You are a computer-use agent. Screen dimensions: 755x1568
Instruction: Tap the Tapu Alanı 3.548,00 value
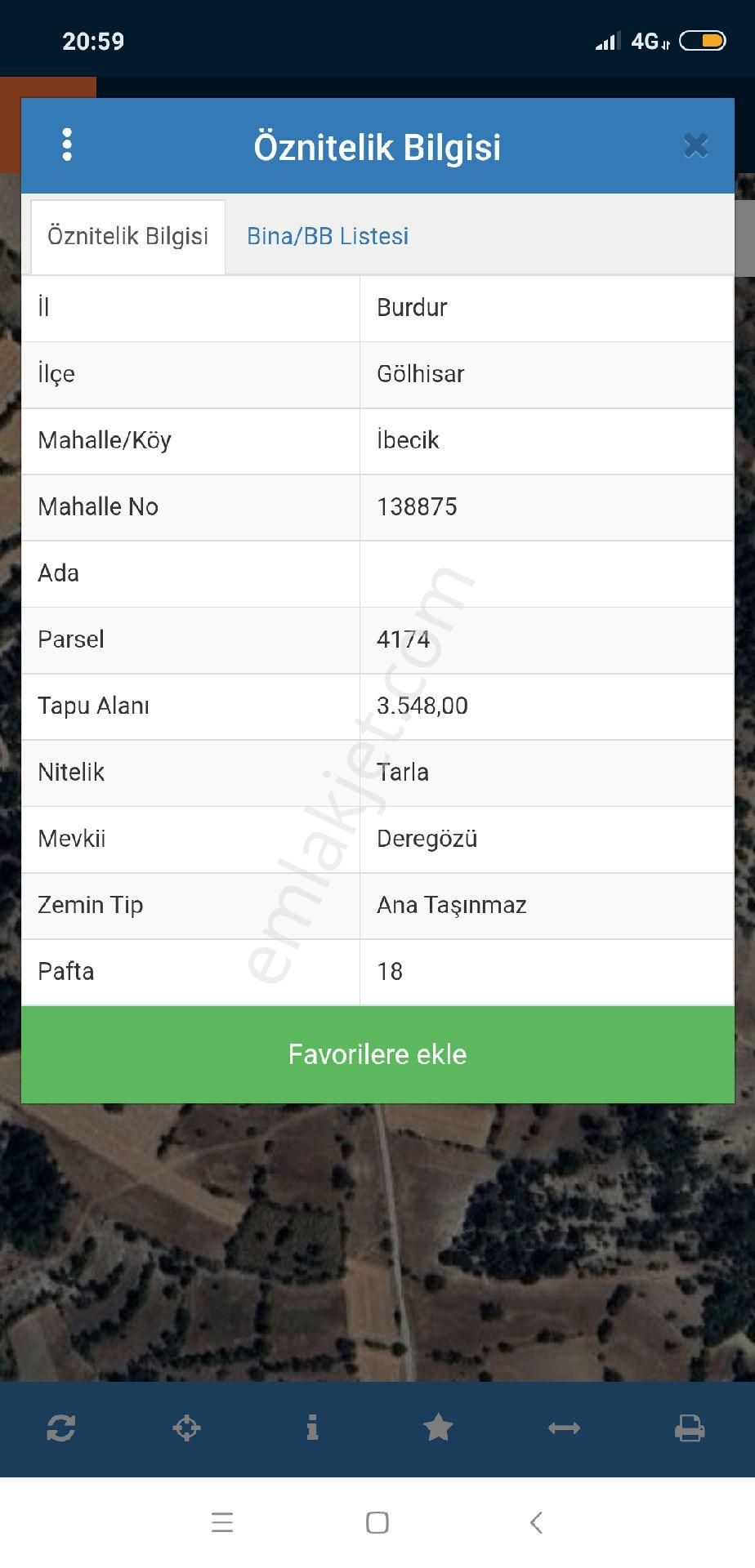pyautogui.click(x=422, y=706)
